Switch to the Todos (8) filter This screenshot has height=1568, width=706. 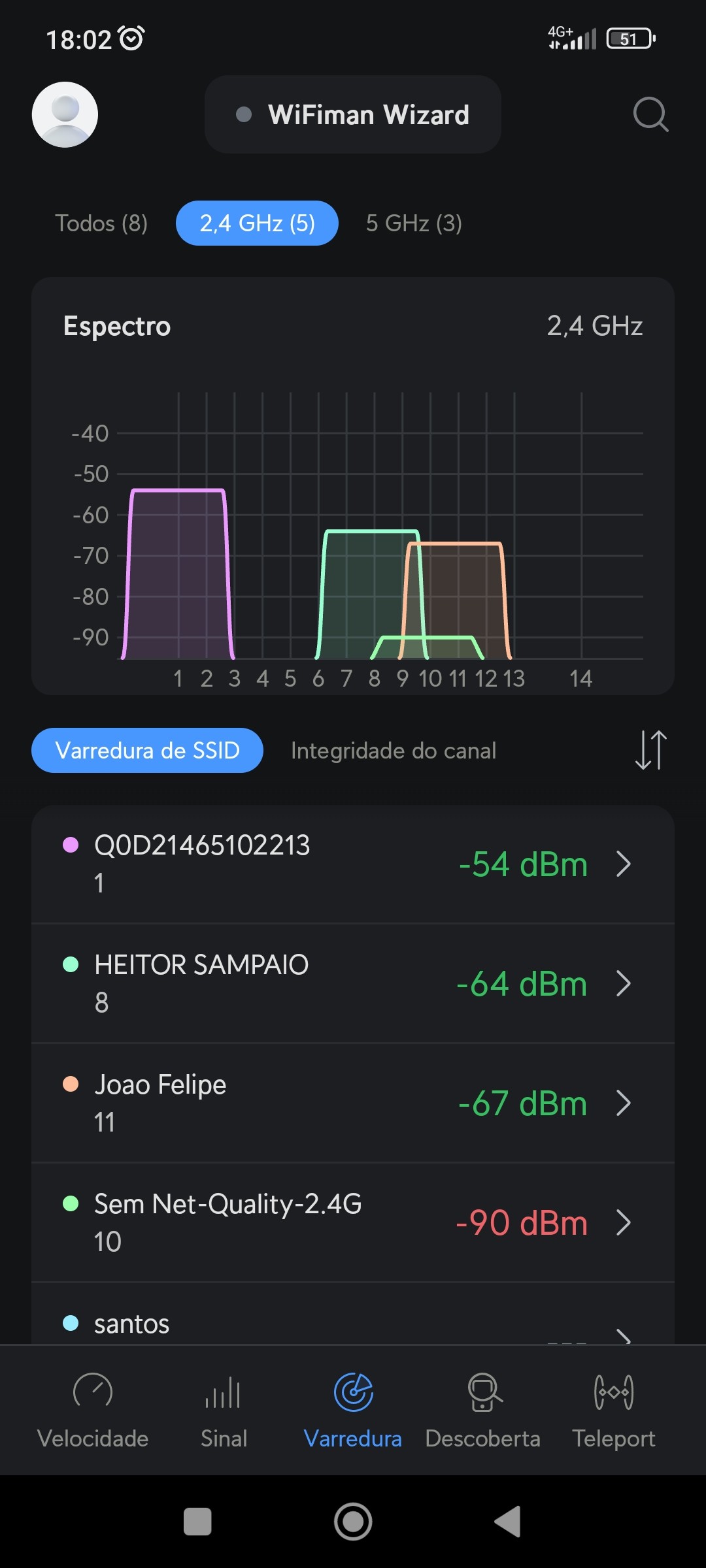101,223
